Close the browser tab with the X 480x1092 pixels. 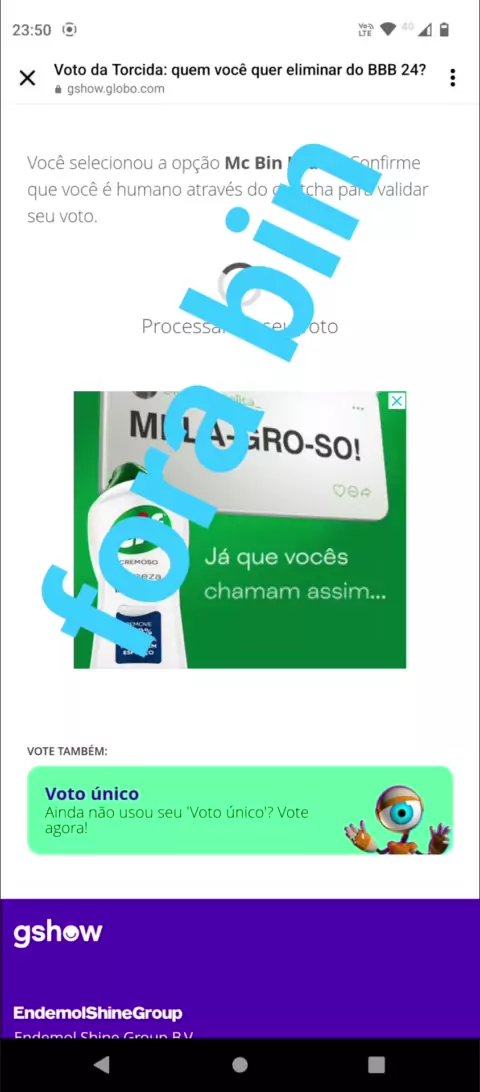(27, 77)
